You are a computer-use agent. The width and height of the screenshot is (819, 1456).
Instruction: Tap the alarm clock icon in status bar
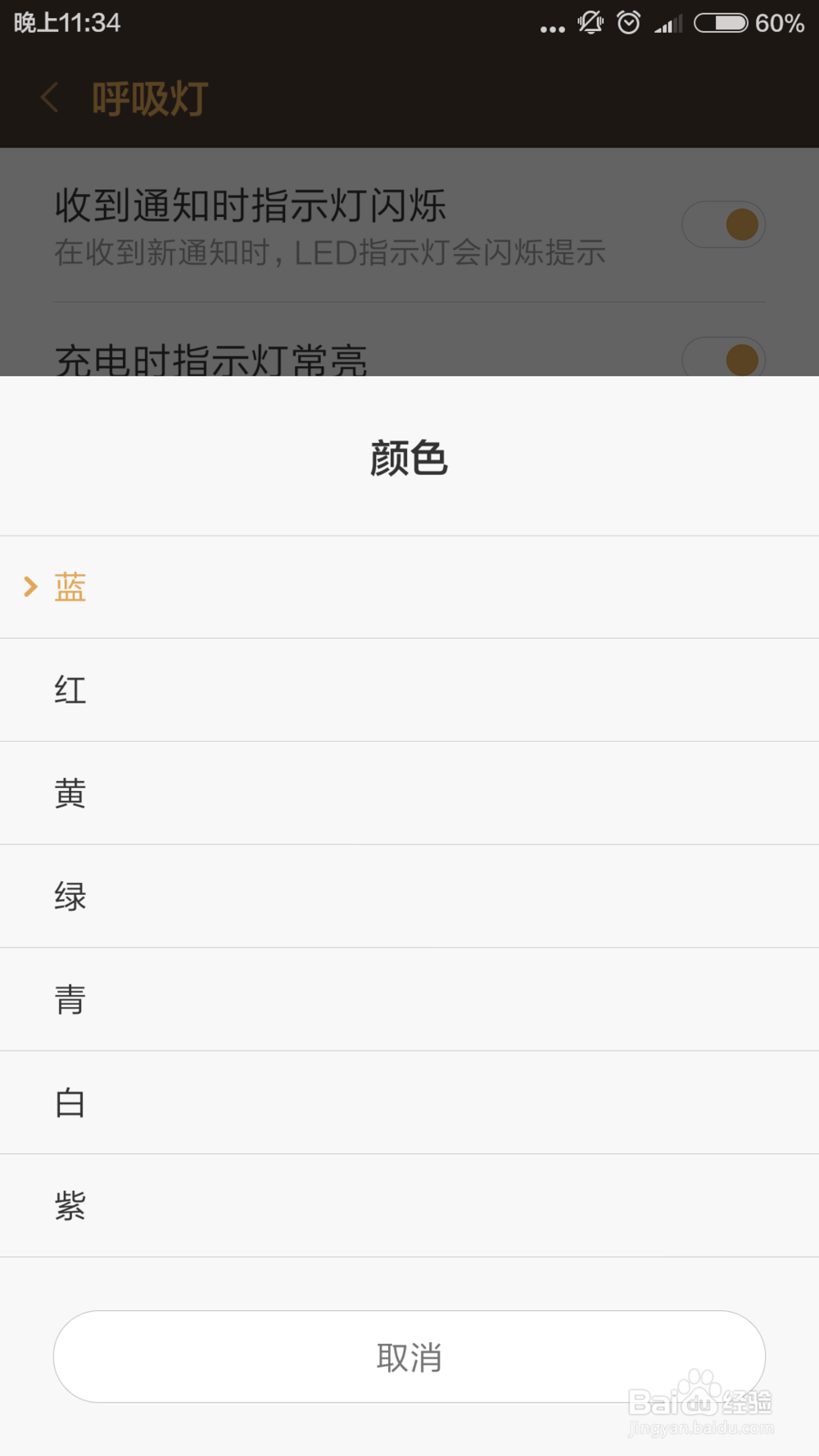click(627, 24)
